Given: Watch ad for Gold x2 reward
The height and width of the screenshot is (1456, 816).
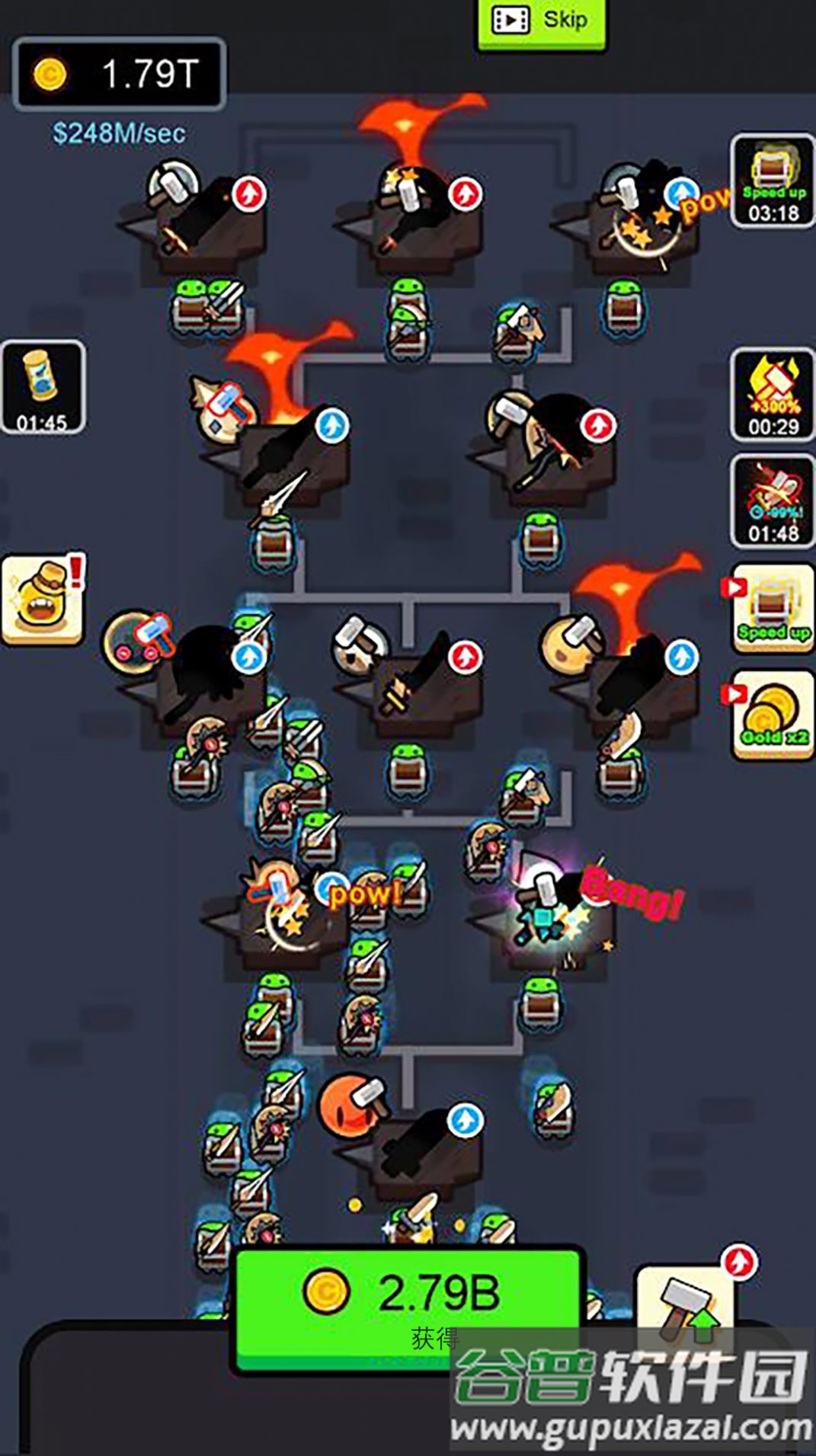Looking at the screenshot, I should (771, 716).
